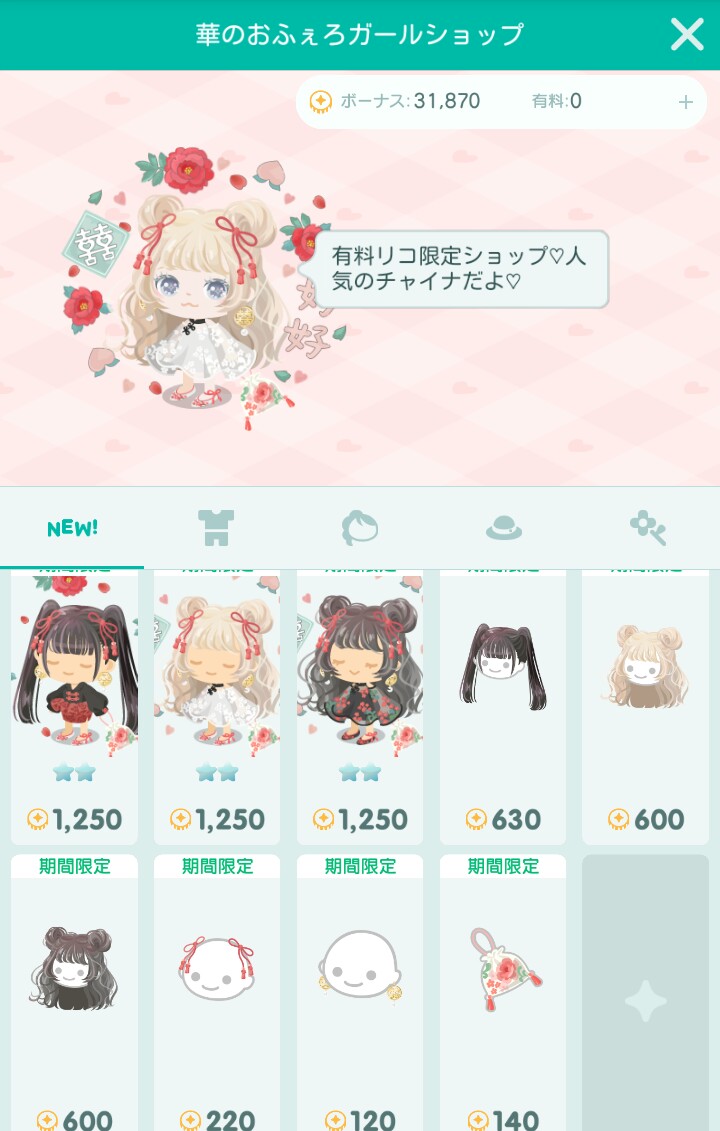This screenshot has height=1131, width=720.
Task: Switch to the hairstyle tab
Action: tap(360, 528)
